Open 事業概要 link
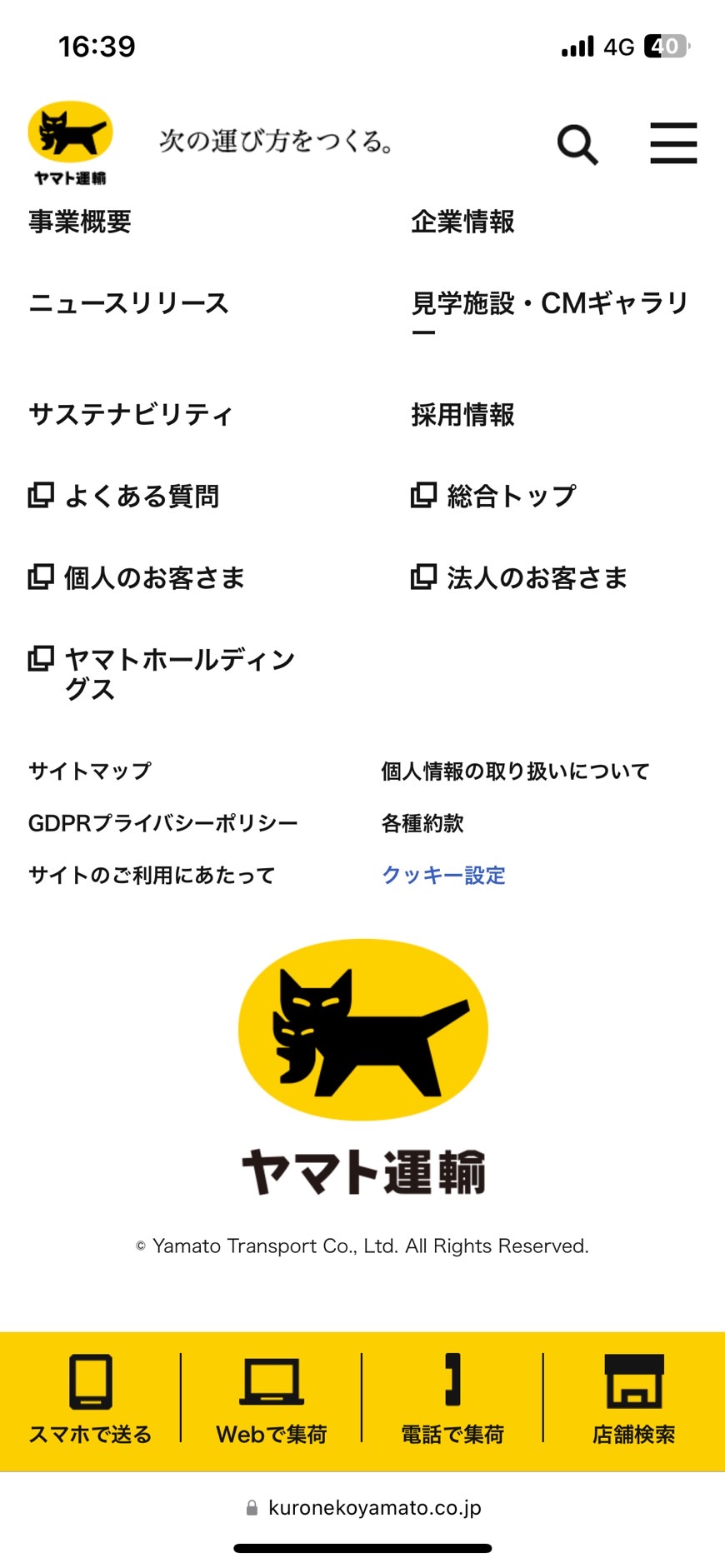This screenshot has height=1568, width=725. point(80,222)
